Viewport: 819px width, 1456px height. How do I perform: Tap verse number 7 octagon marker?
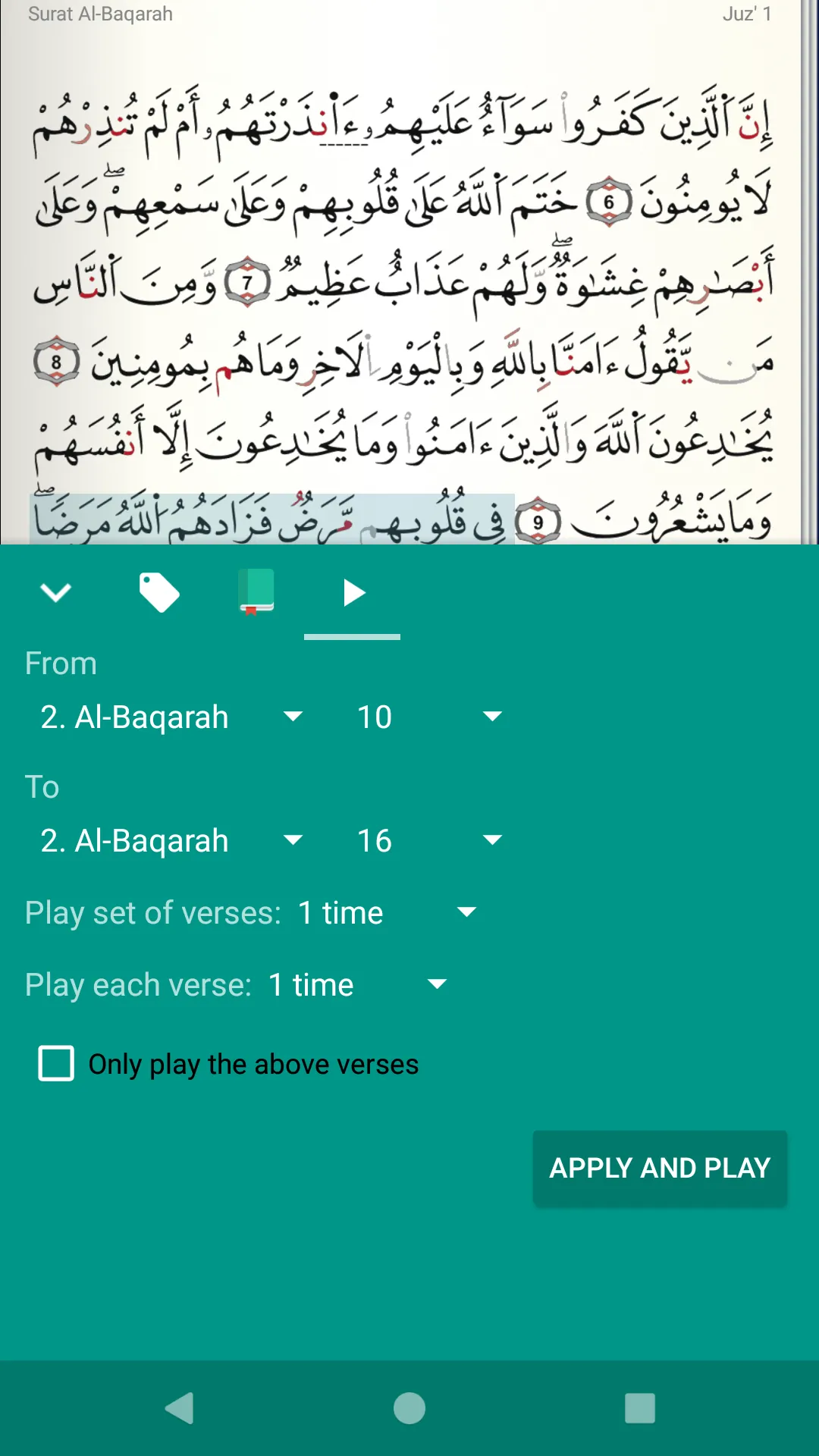pyautogui.click(x=248, y=281)
